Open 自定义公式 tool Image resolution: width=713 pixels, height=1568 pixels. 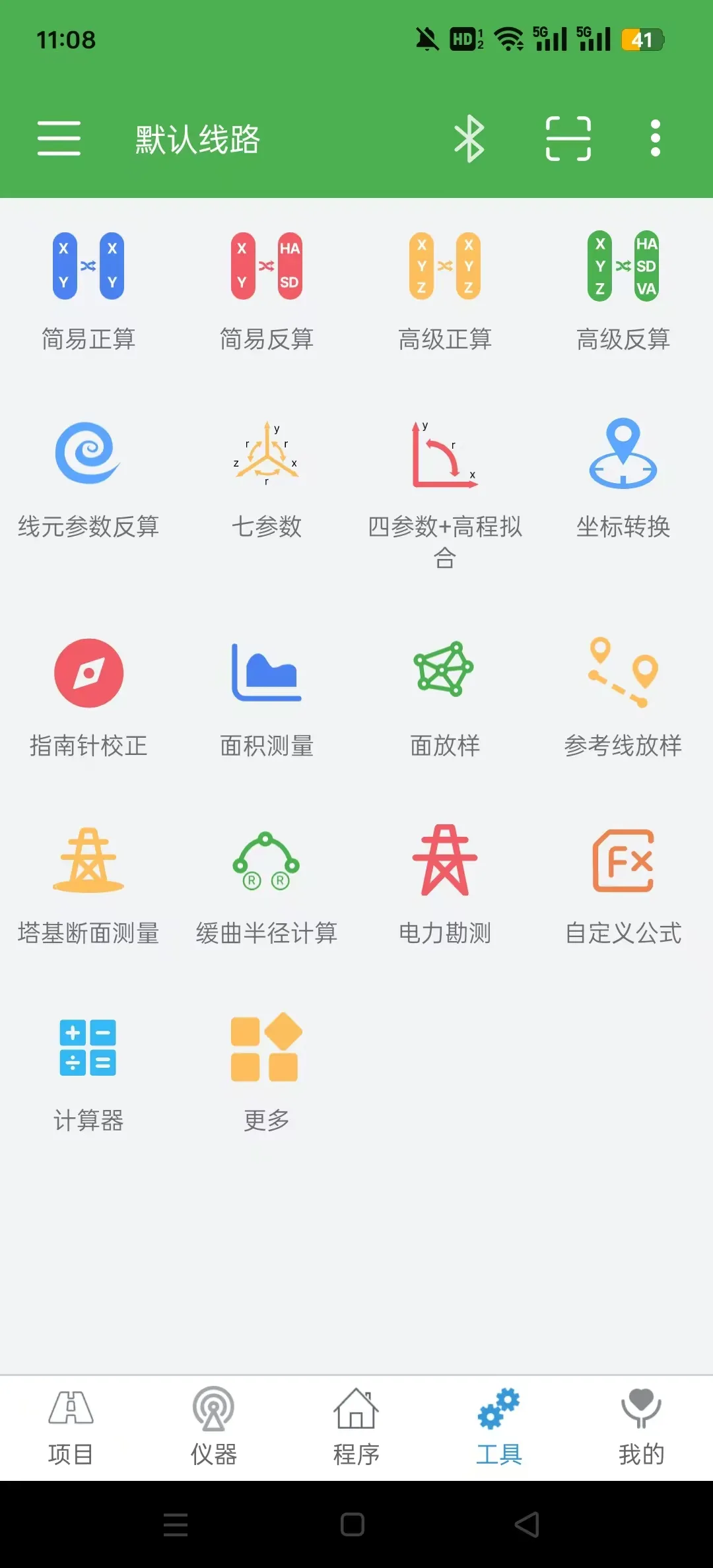pyautogui.click(x=623, y=884)
